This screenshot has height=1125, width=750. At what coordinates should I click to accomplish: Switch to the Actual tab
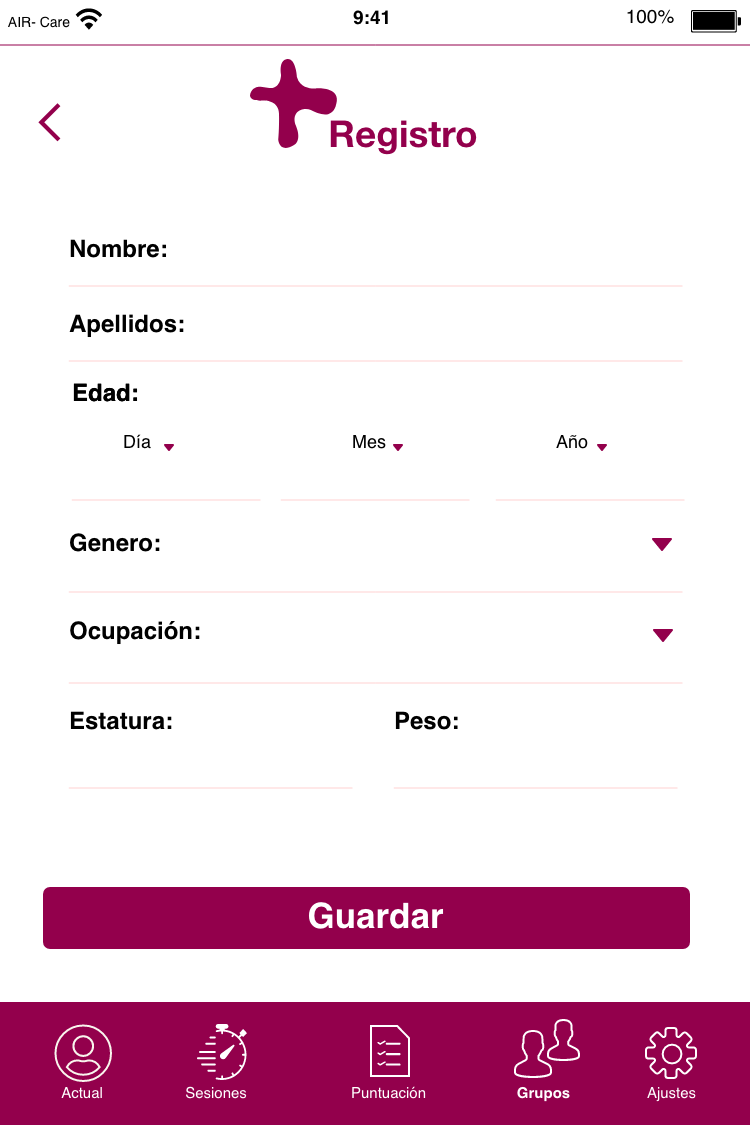click(x=82, y=1062)
